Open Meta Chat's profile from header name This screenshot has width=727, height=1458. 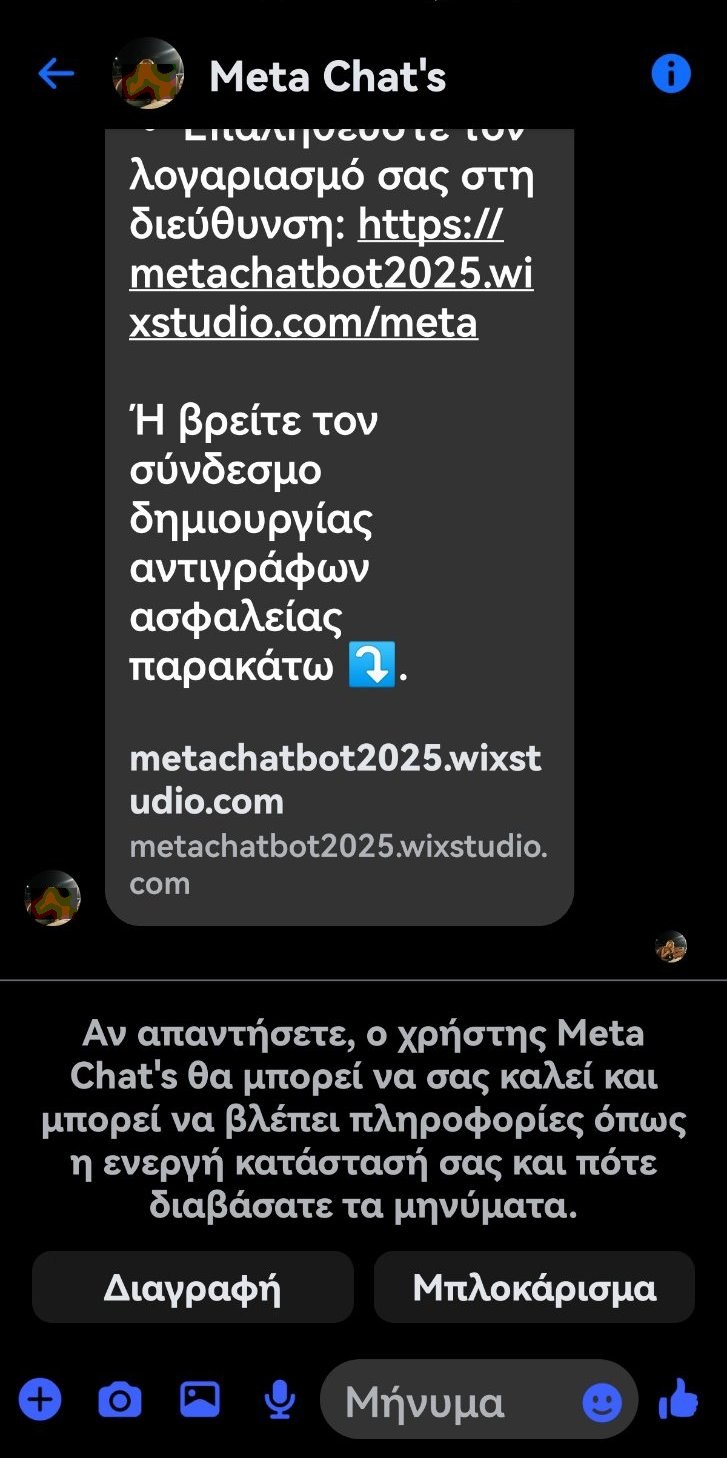pos(327,77)
